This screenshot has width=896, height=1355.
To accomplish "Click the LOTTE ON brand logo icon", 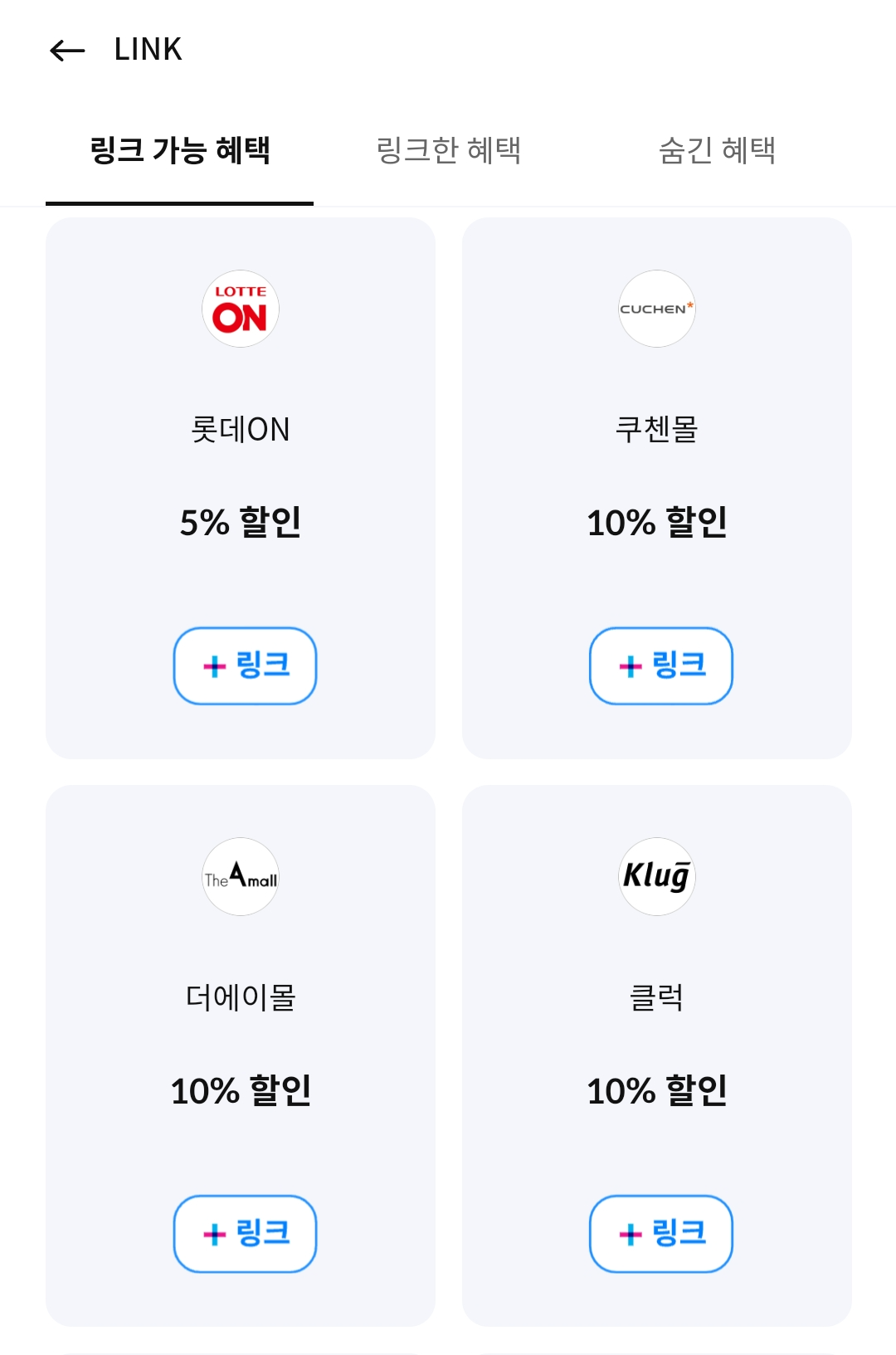I will 240,308.
